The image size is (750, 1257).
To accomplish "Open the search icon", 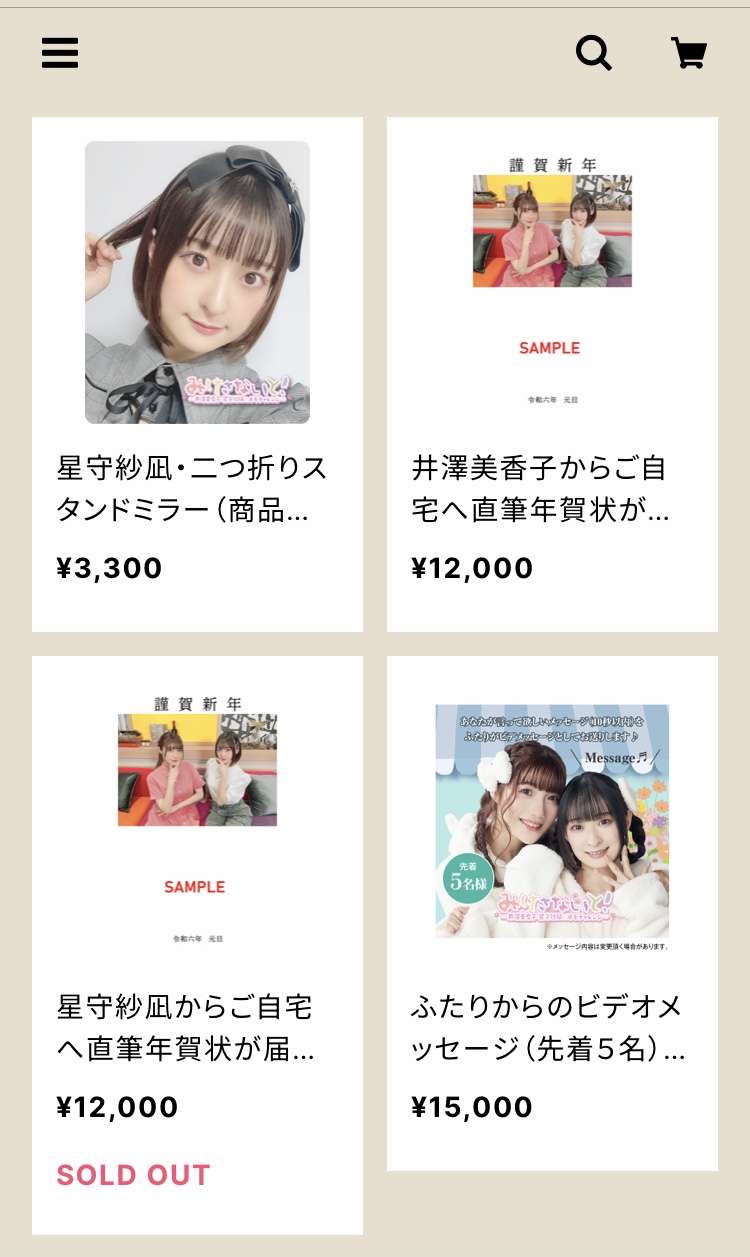I will pyautogui.click(x=594, y=52).
